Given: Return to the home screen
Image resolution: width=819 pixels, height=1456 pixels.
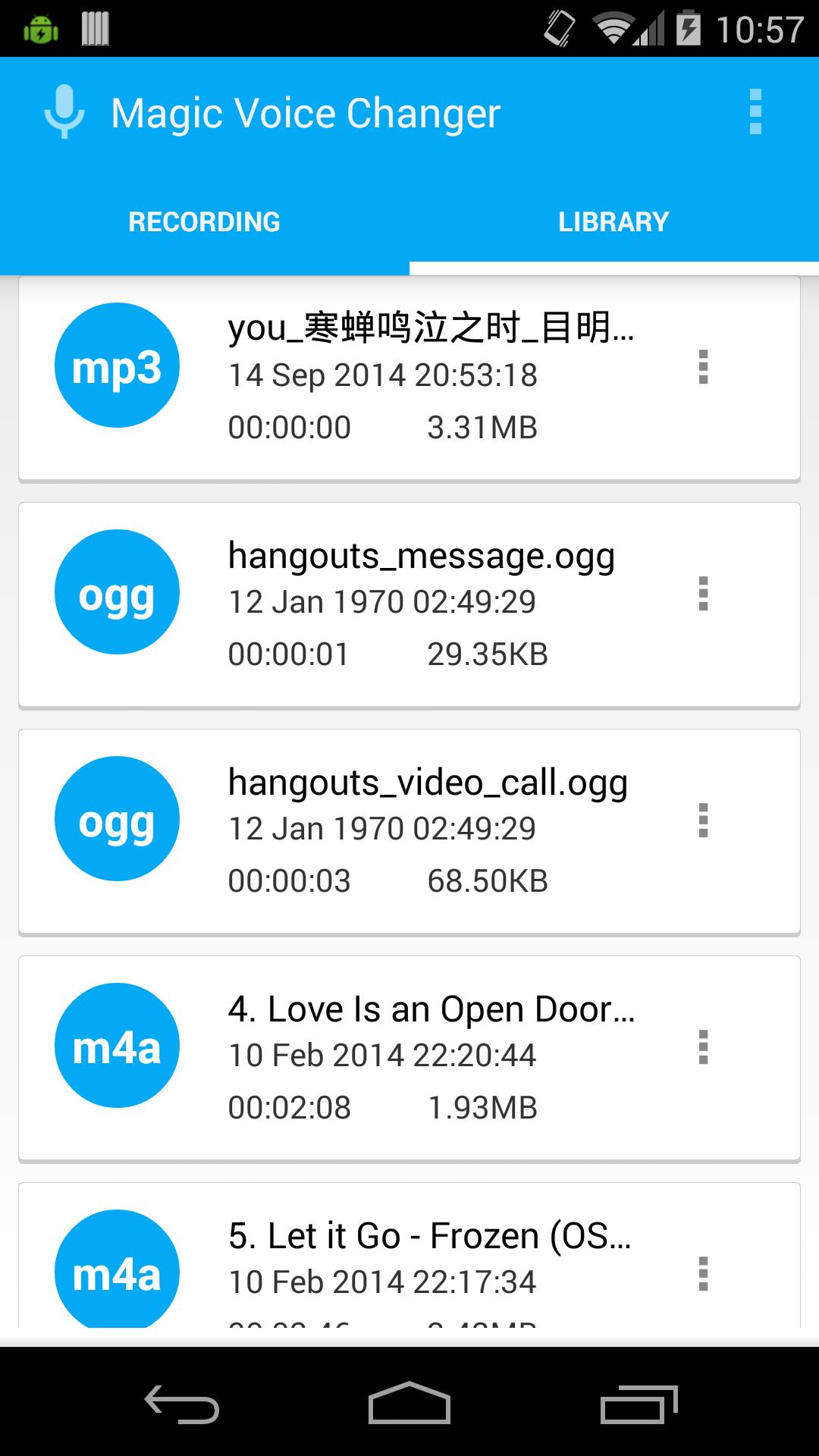Looking at the screenshot, I should [409, 1404].
